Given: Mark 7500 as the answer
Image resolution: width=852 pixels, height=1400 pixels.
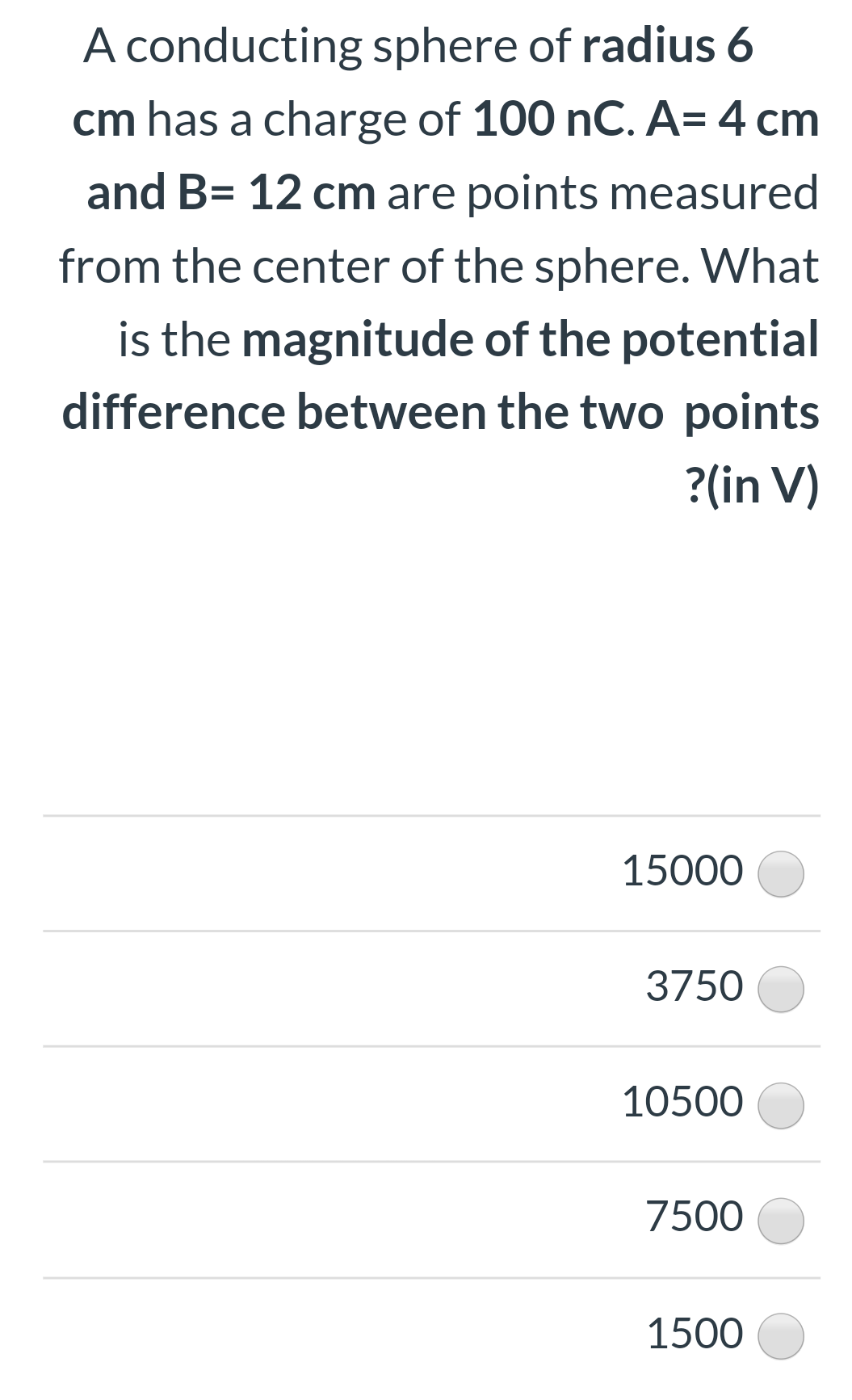Looking at the screenshot, I should pos(780,1221).
